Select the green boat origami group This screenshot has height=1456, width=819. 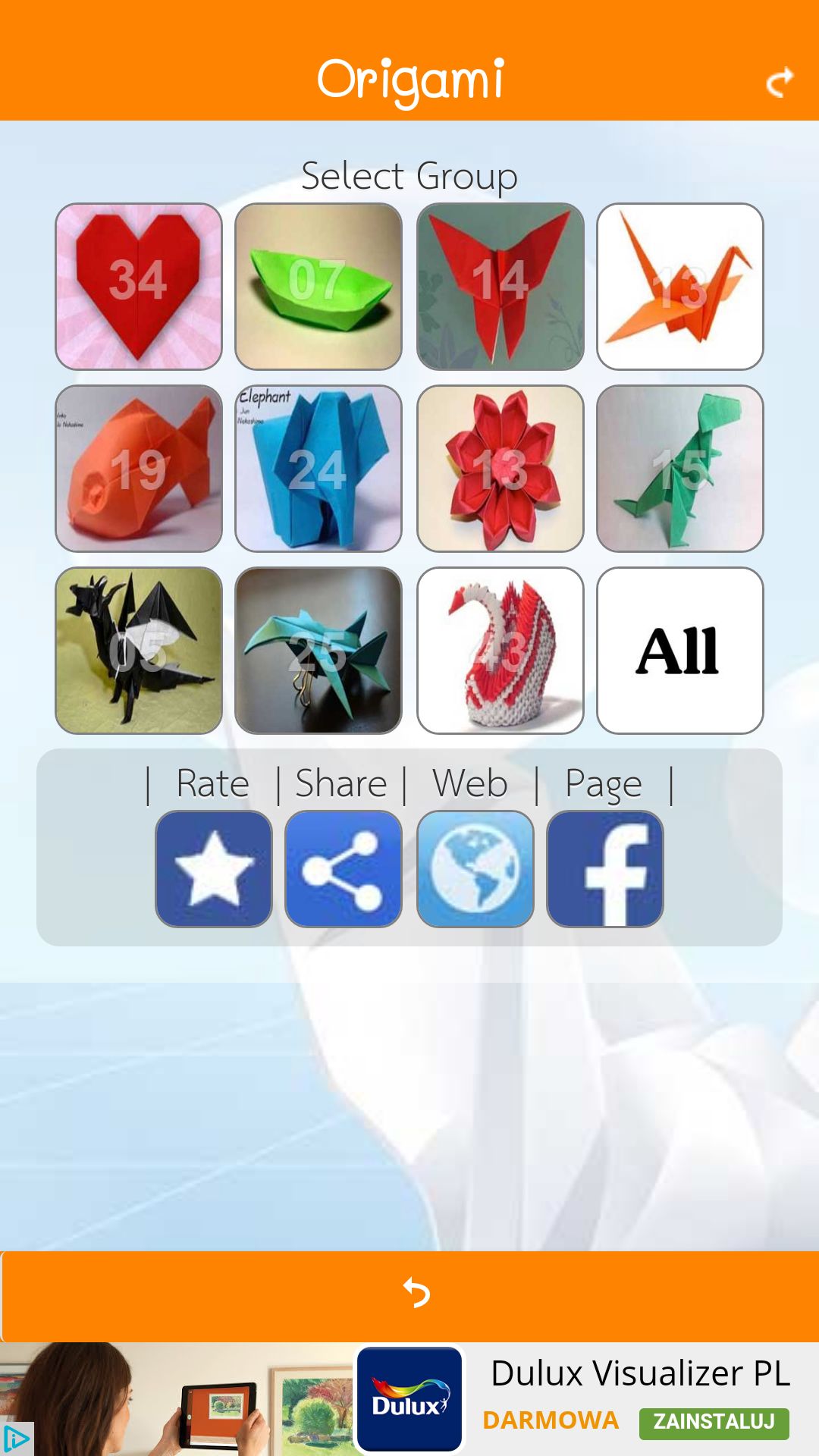coord(318,287)
